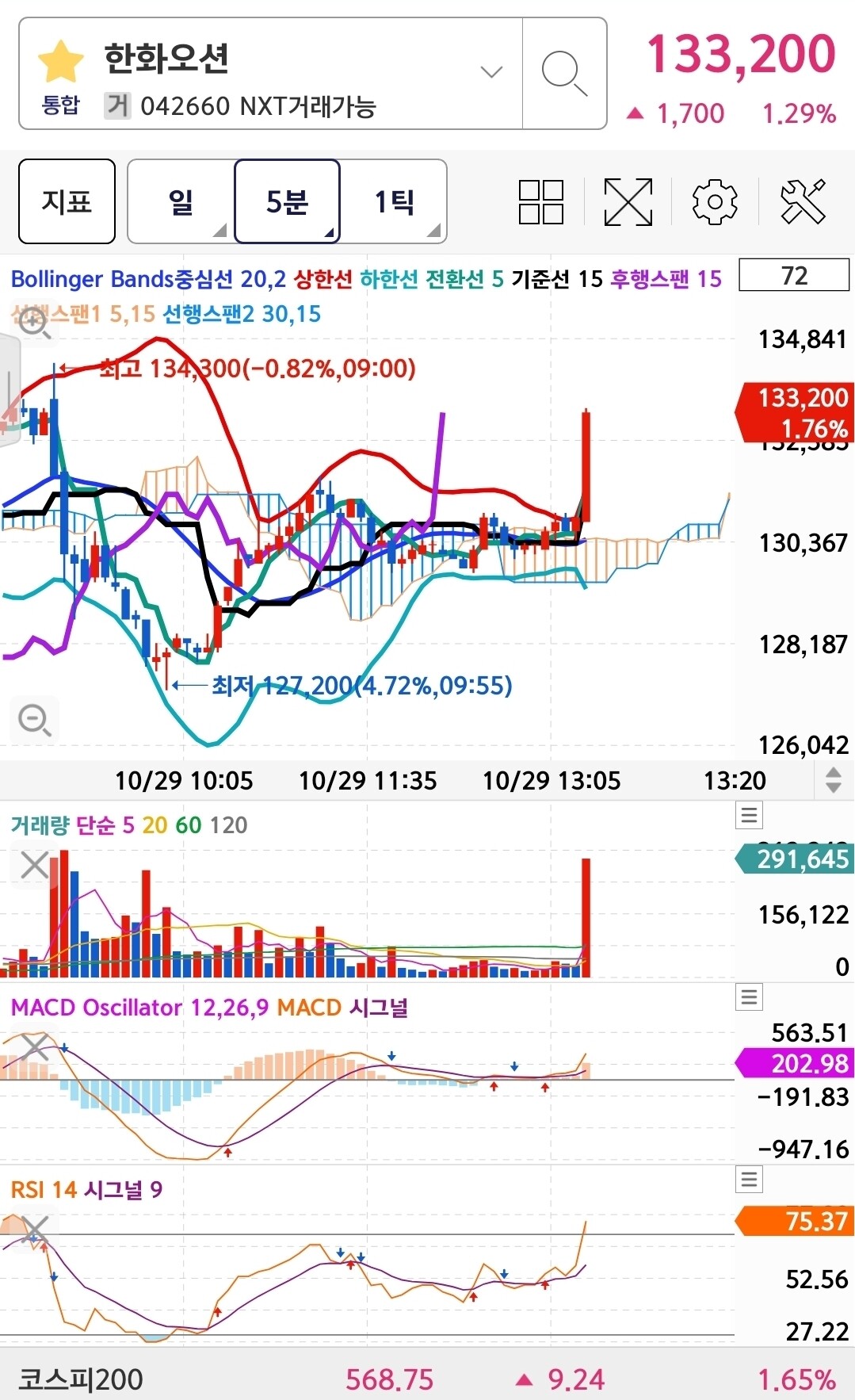Open the RSI panel menu
The image size is (855, 1400).
click(x=750, y=1179)
